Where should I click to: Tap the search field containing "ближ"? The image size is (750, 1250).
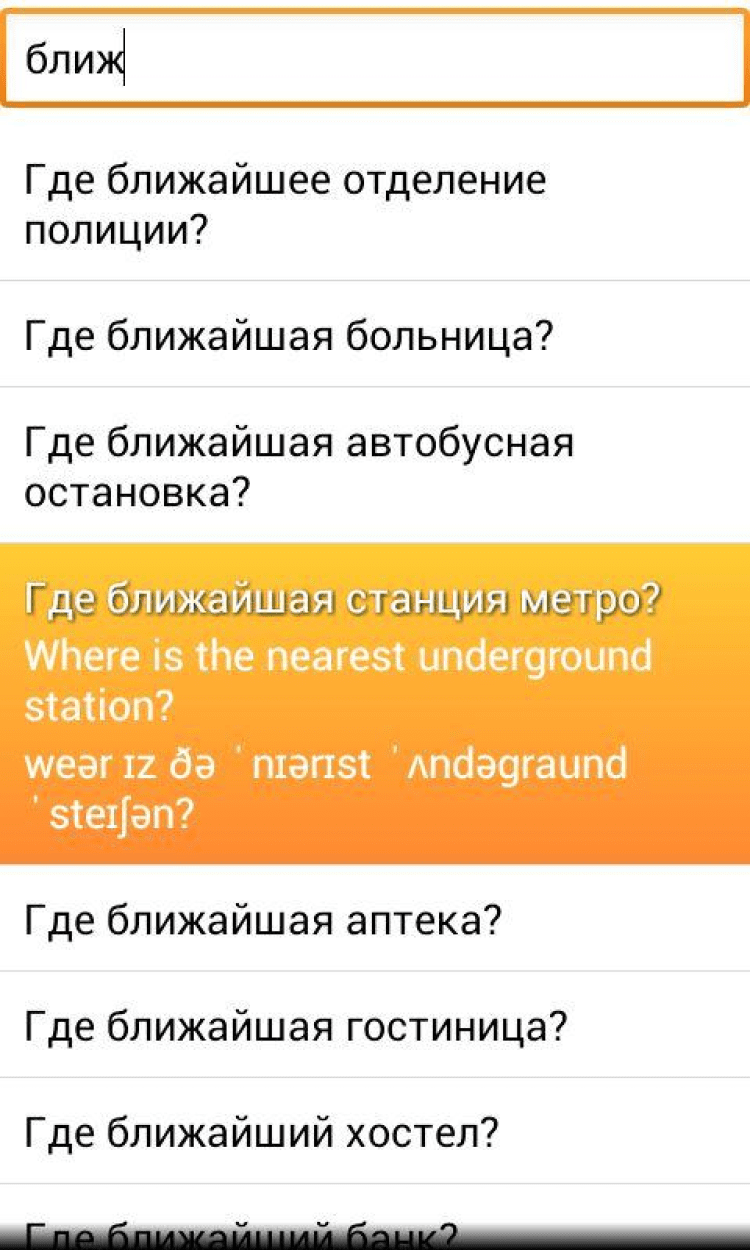click(375, 60)
